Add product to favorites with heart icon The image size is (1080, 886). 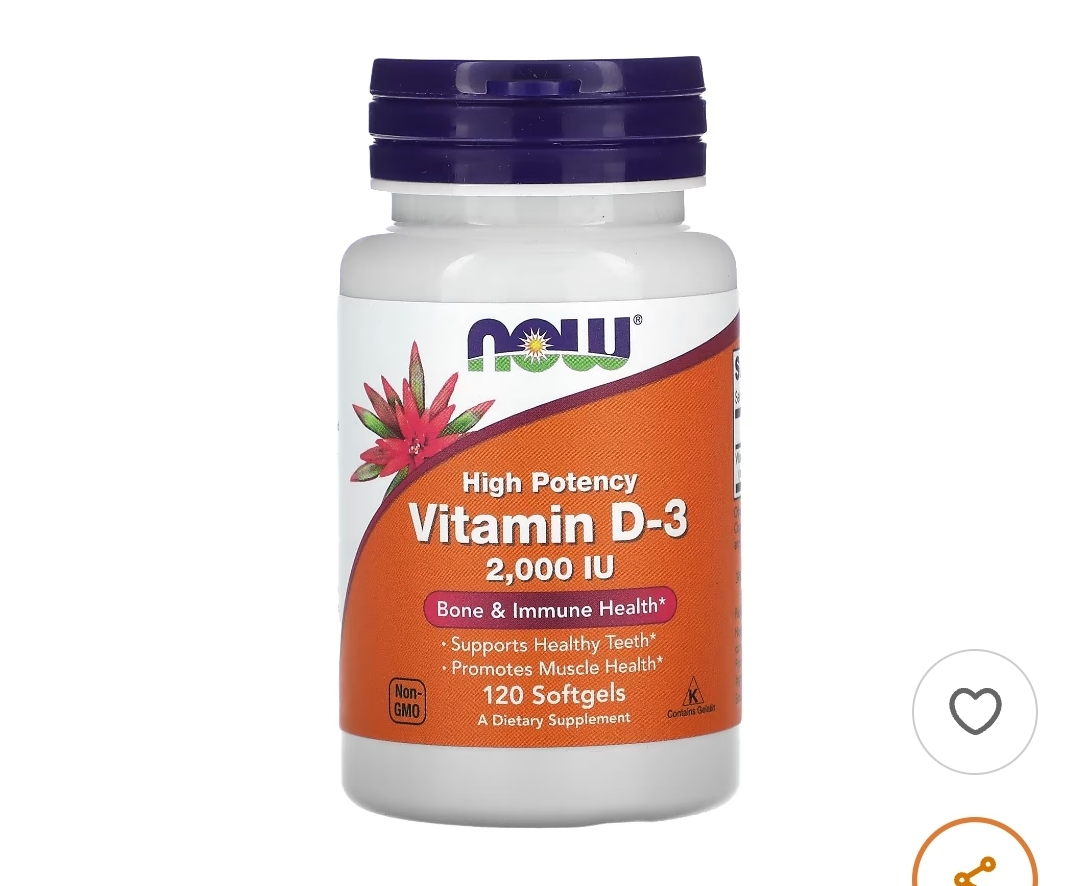(x=974, y=712)
